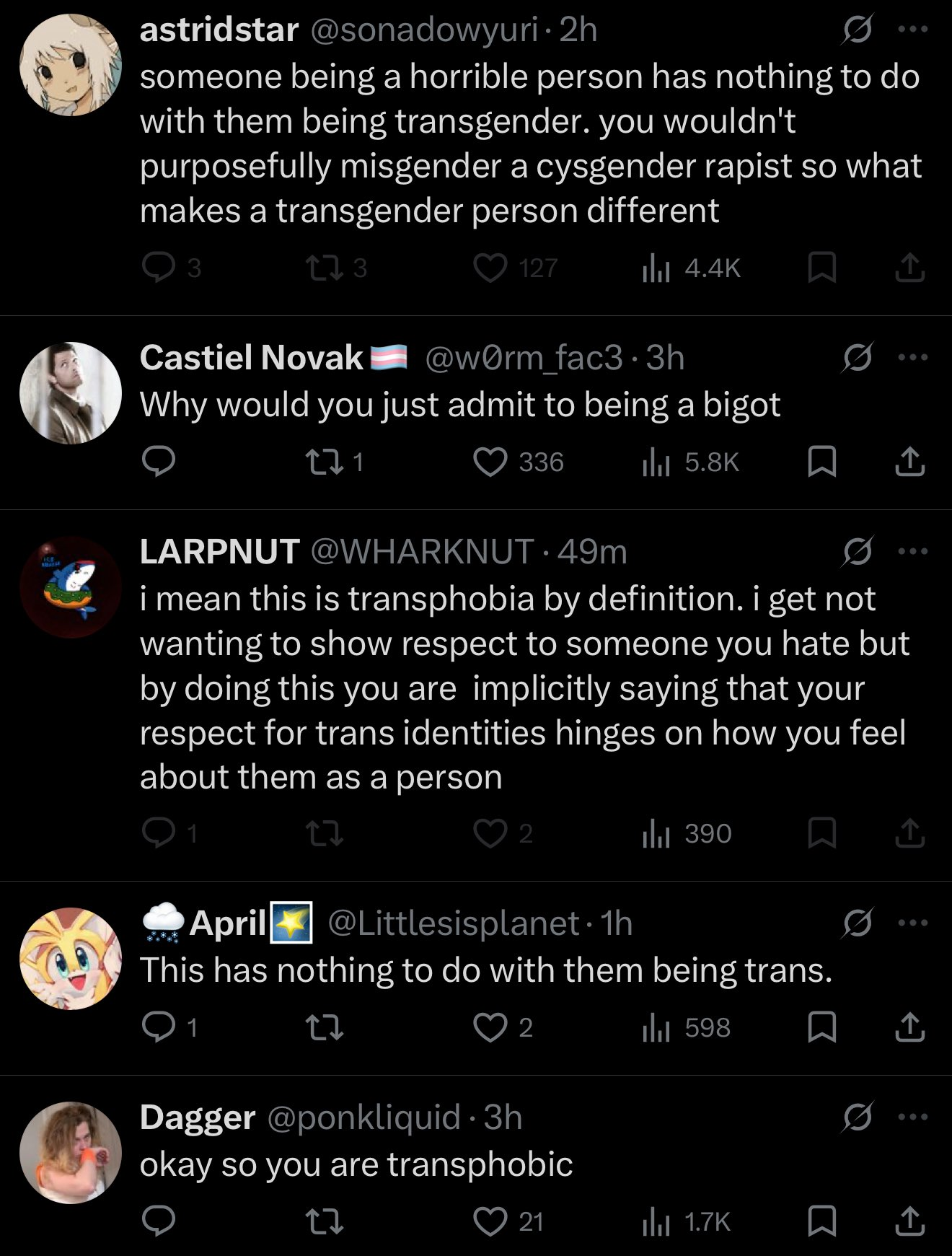View LARPNUT's profile avatar
Viewport: 952px width, 1256px height.
71,587
